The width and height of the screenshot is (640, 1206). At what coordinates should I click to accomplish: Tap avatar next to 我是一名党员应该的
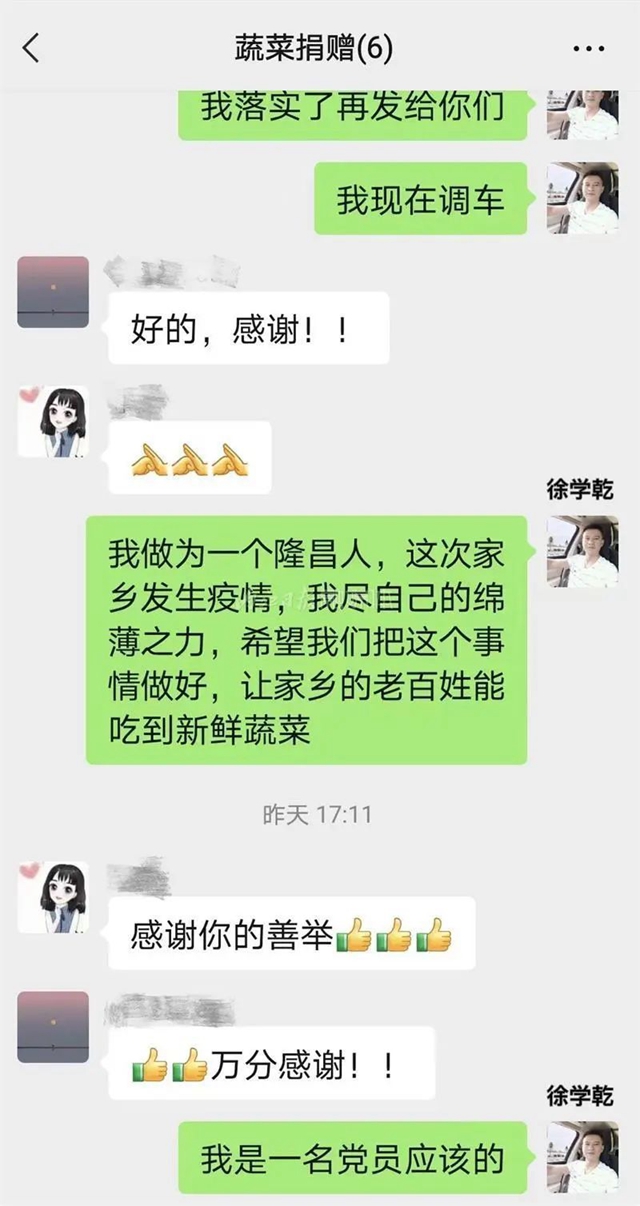[x=582, y=1157]
